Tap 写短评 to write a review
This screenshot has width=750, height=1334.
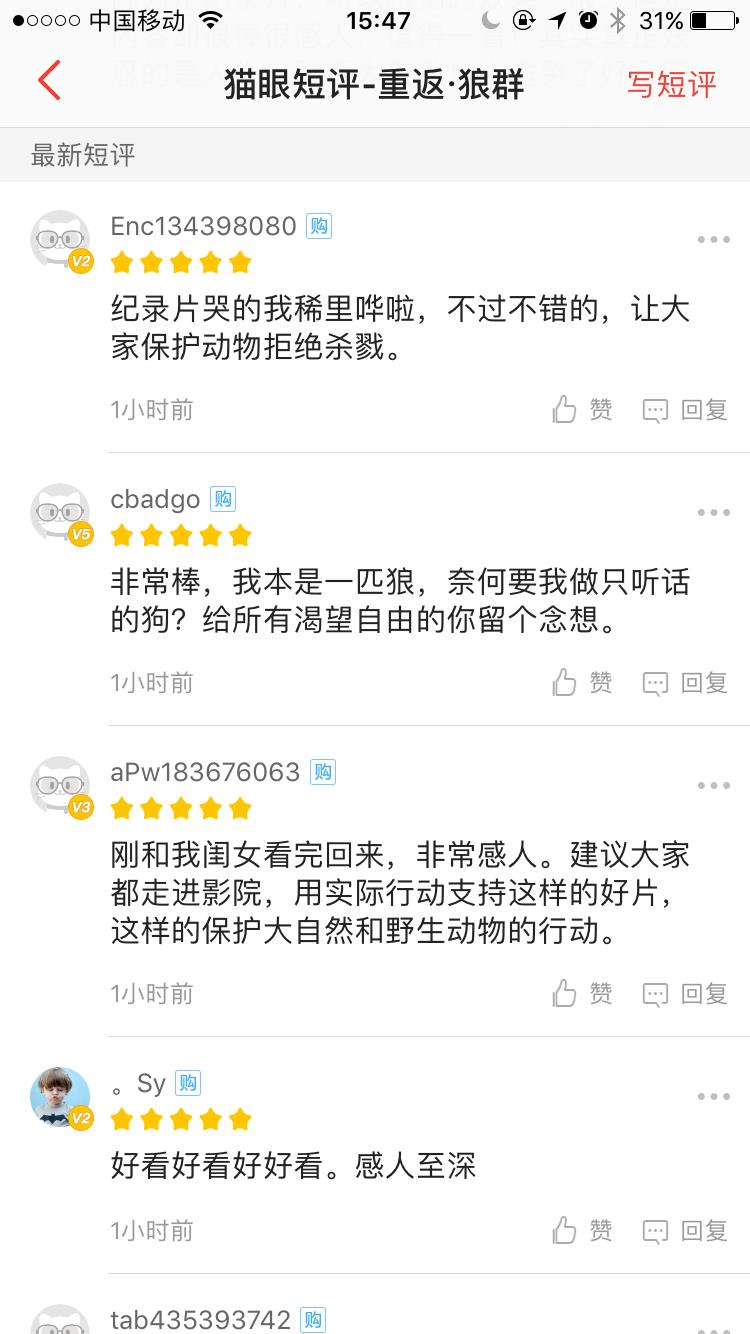[x=671, y=84]
